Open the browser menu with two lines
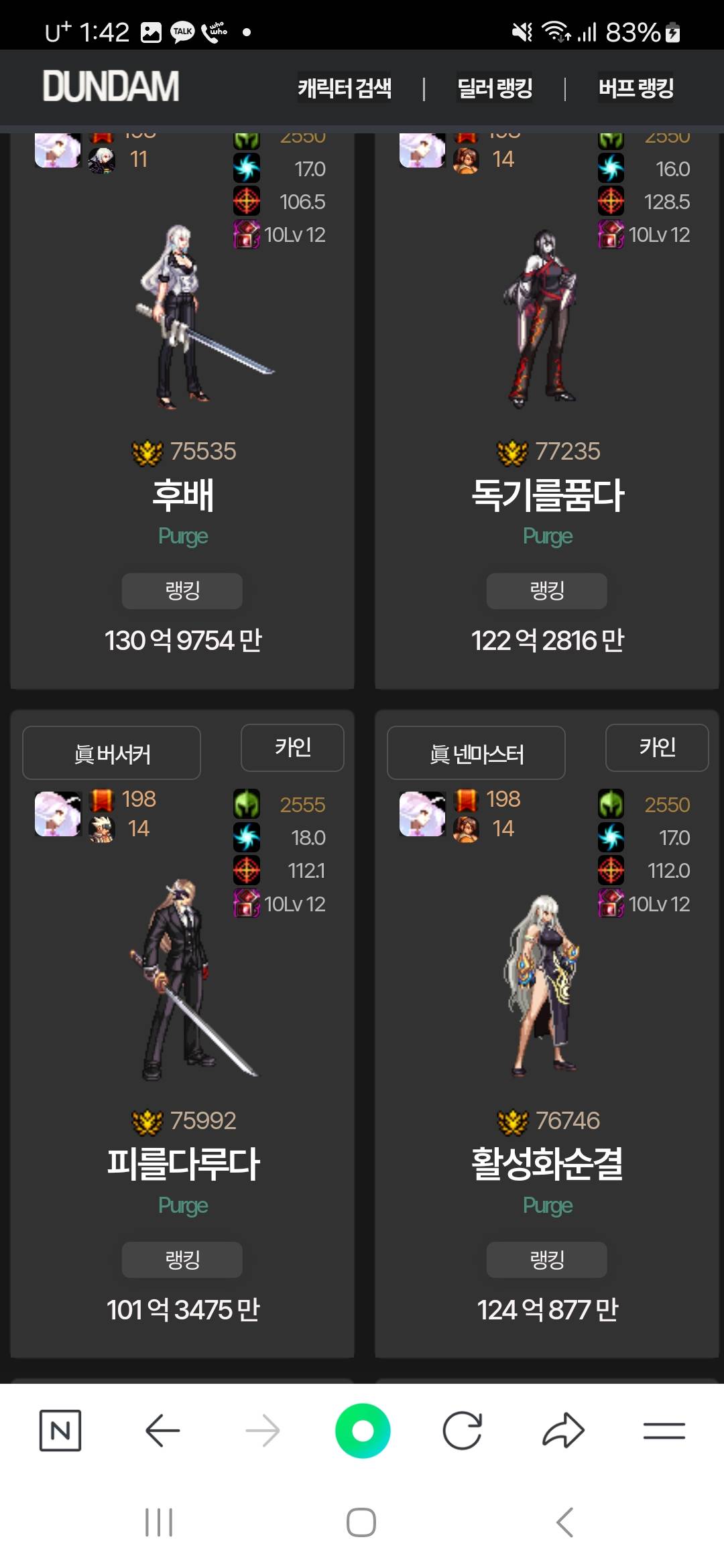This screenshot has width=724, height=1568. [x=664, y=1431]
